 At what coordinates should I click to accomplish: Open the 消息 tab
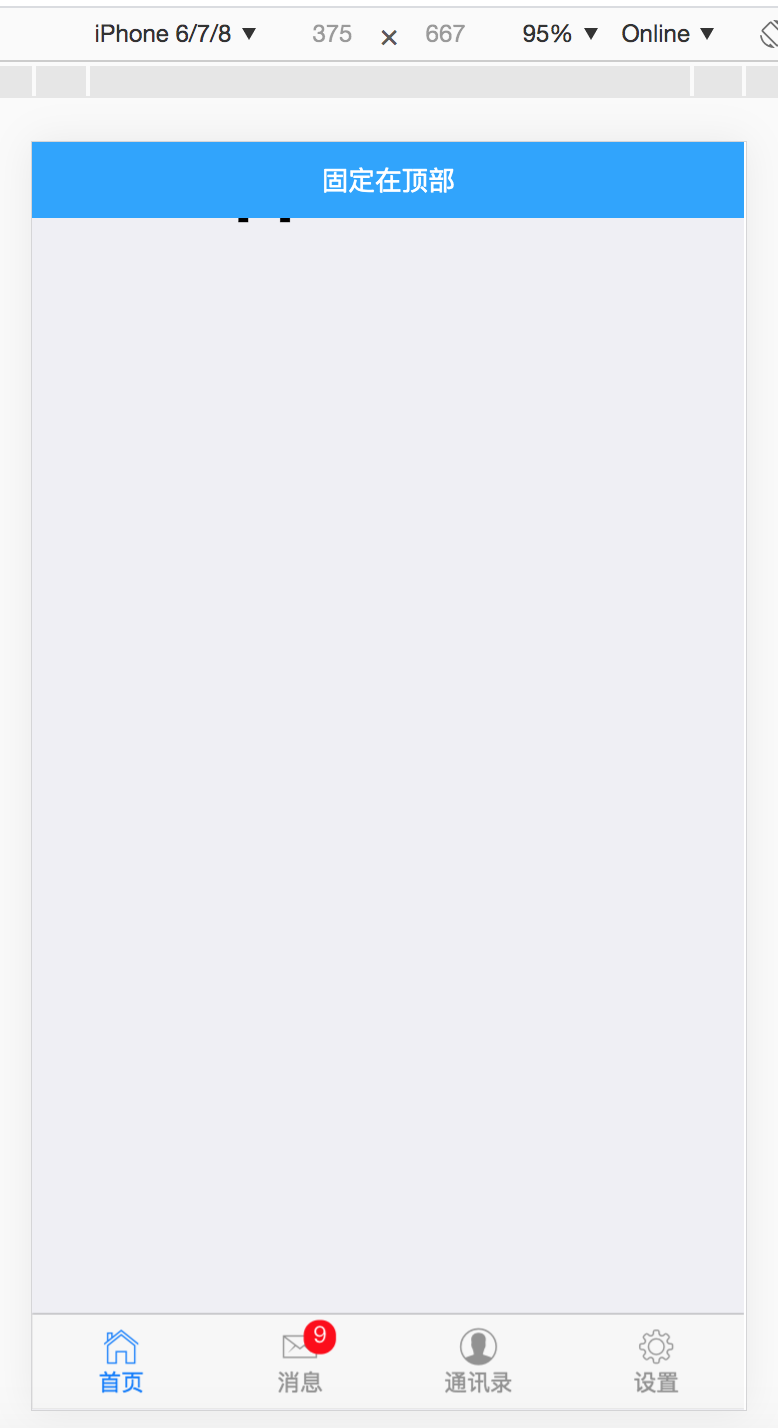300,1362
